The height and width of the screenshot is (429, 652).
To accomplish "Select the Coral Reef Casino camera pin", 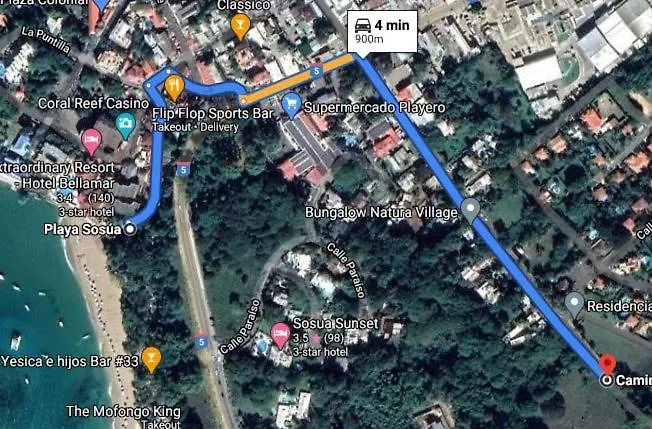I will tap(125, 125).
